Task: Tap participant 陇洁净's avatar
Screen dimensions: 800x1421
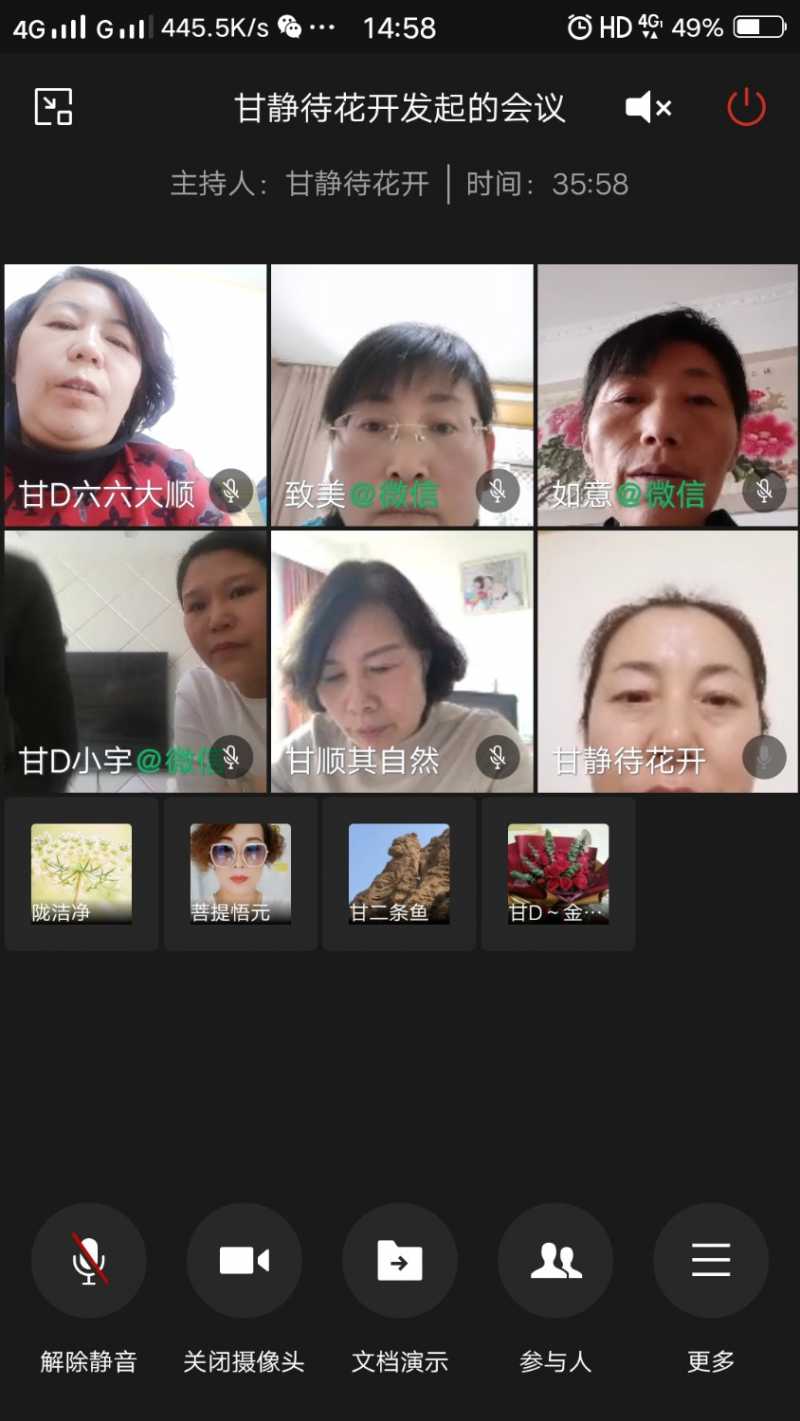Action: (81, 873)
